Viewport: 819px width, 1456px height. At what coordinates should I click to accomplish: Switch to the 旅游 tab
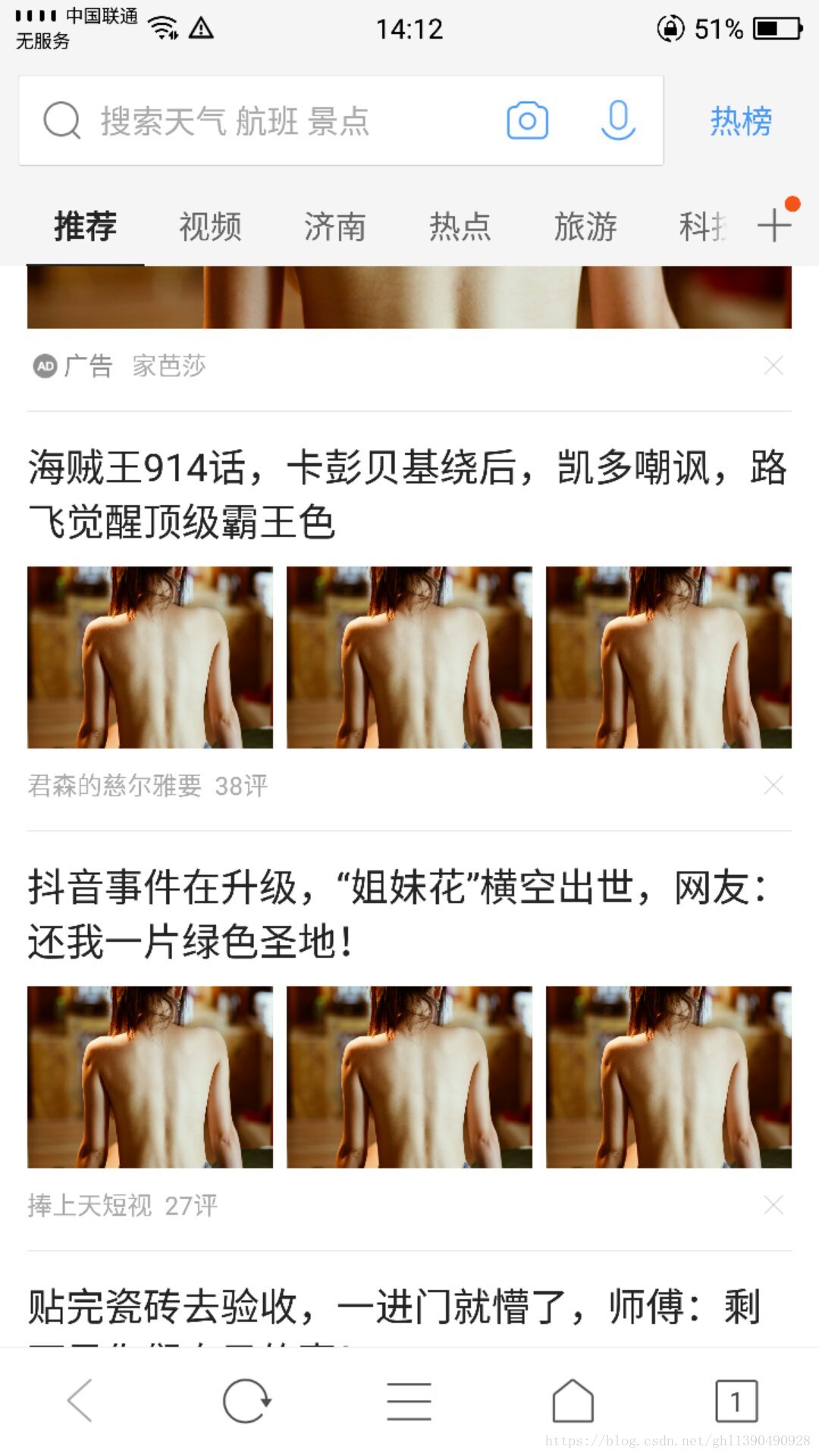click(x=585, y=226)
